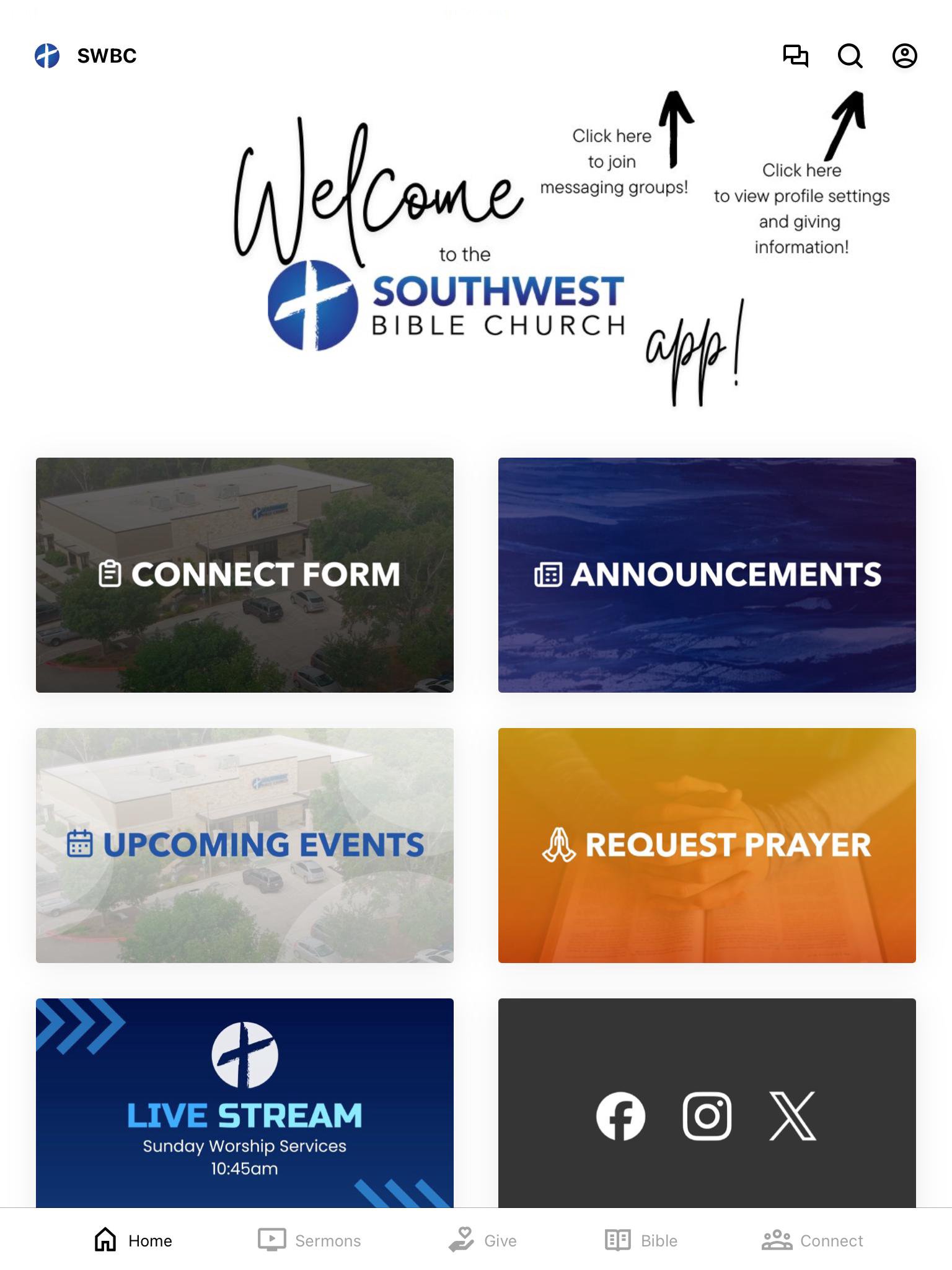View the Upcoming Events card

pos(245,845)
